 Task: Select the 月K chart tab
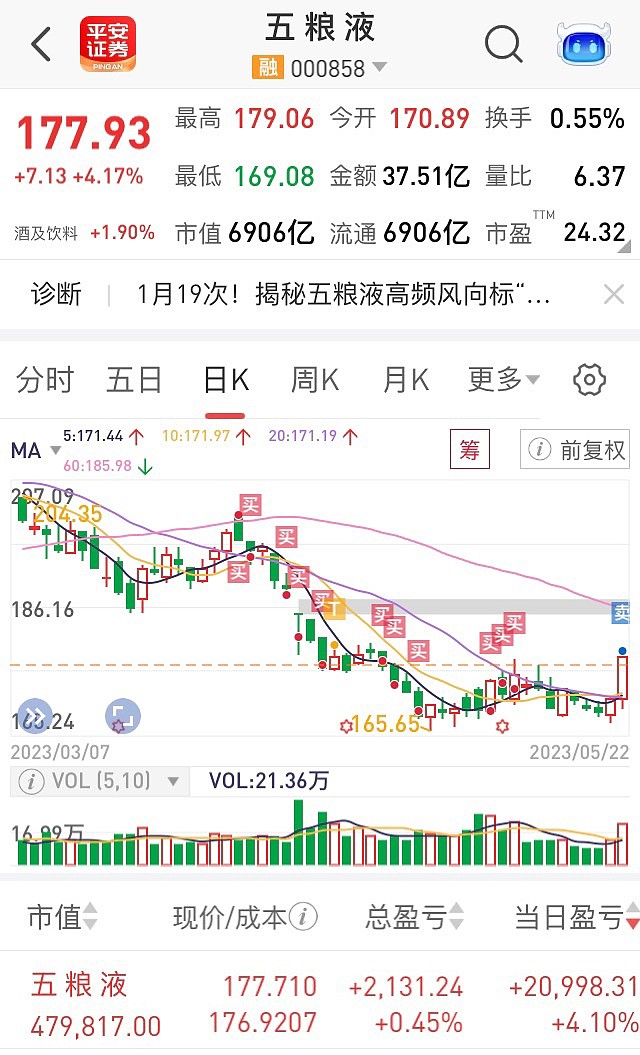tap(405, 380)
